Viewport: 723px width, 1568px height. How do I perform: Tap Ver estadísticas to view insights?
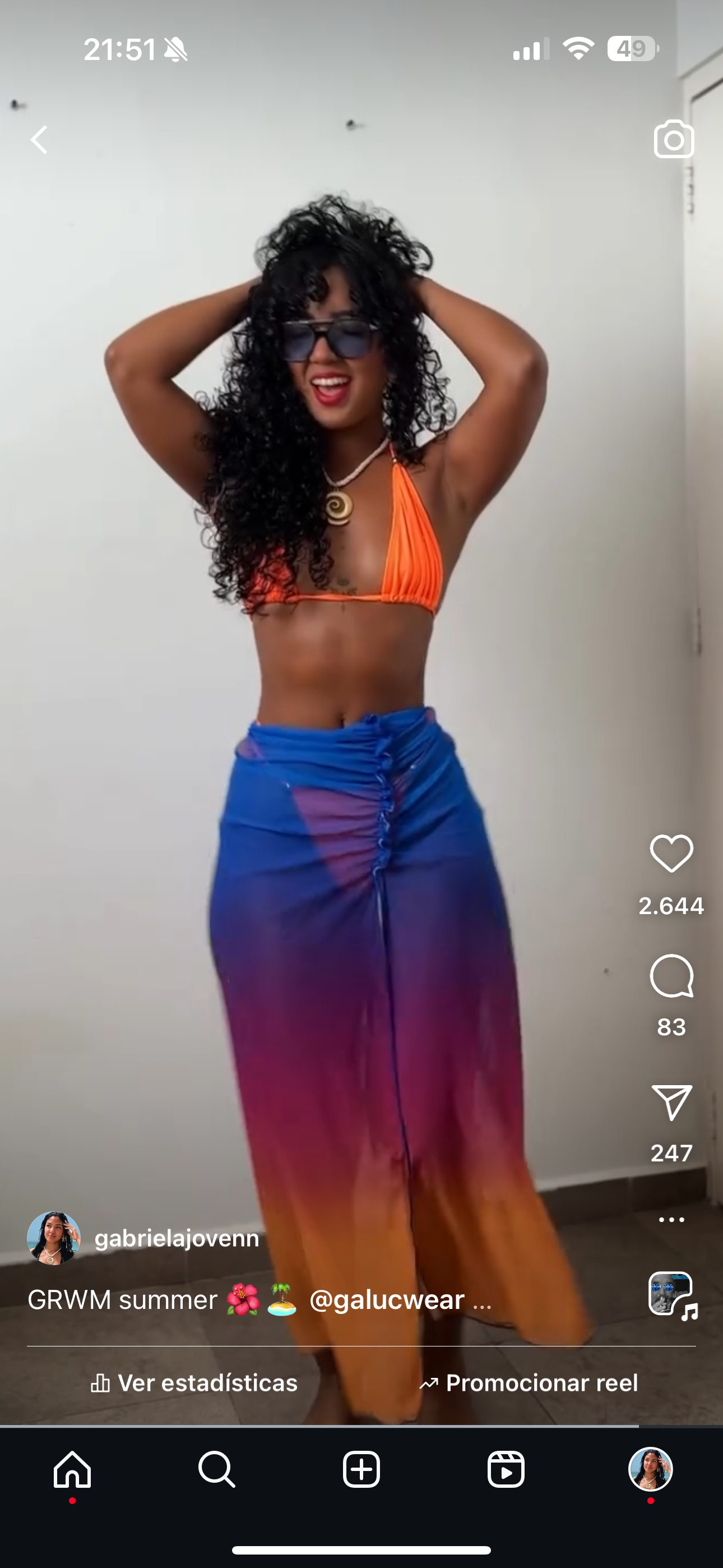pyautogui.click(x=193, y=1383)
